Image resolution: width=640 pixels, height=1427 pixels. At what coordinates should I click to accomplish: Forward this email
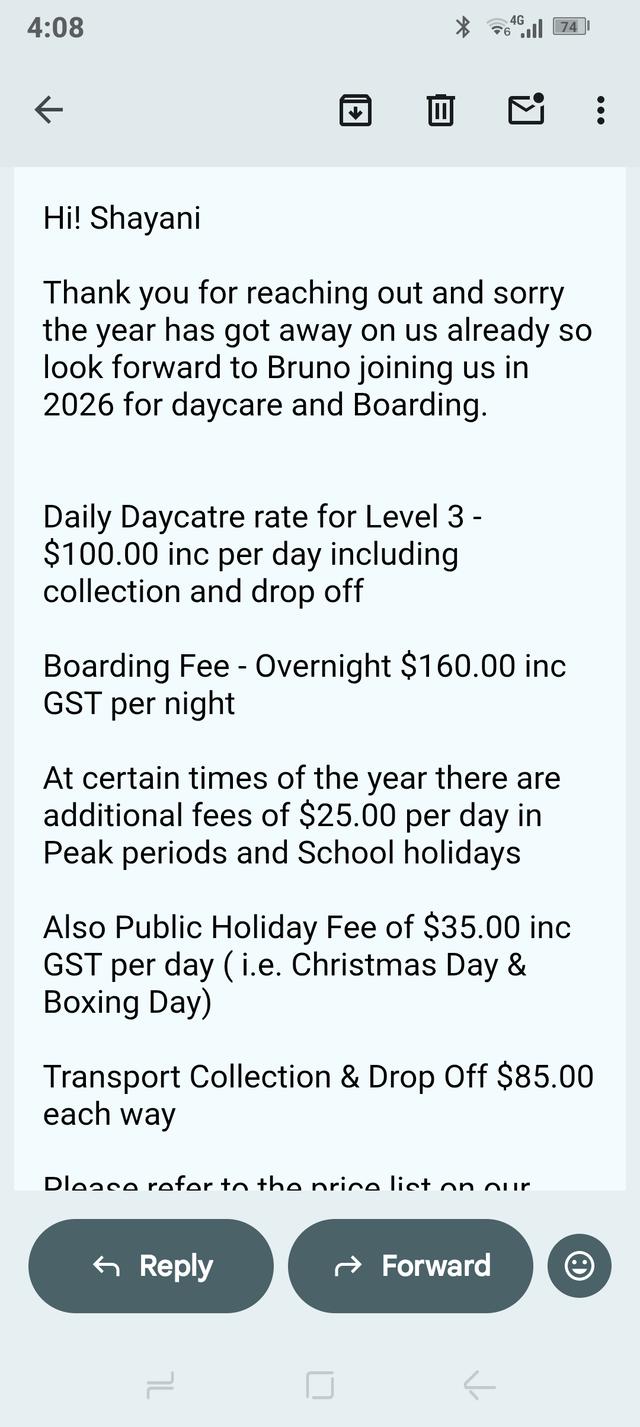point(410,1266)
